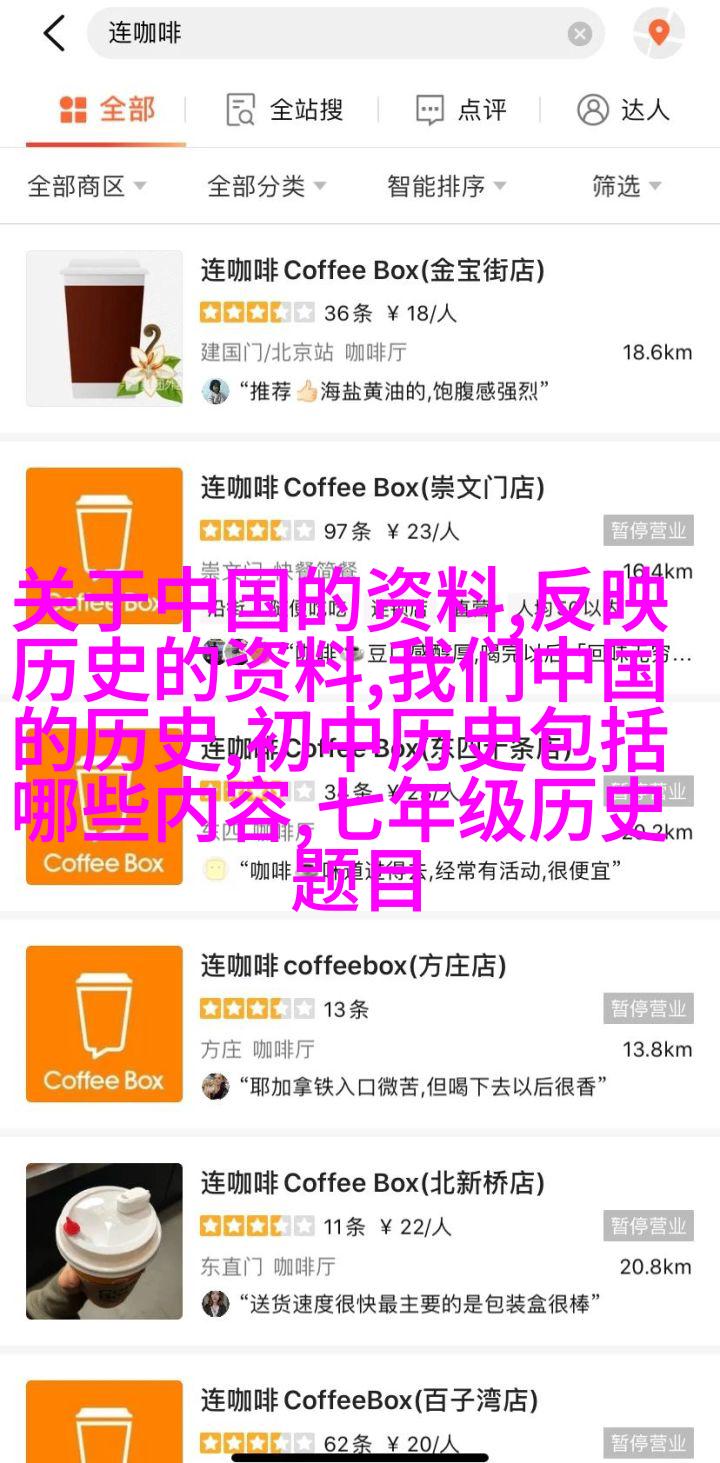Open 连咖啡 Coffee Box(北新桥店) listing
Screen dimensions: 720x1463
(372, 1183)
